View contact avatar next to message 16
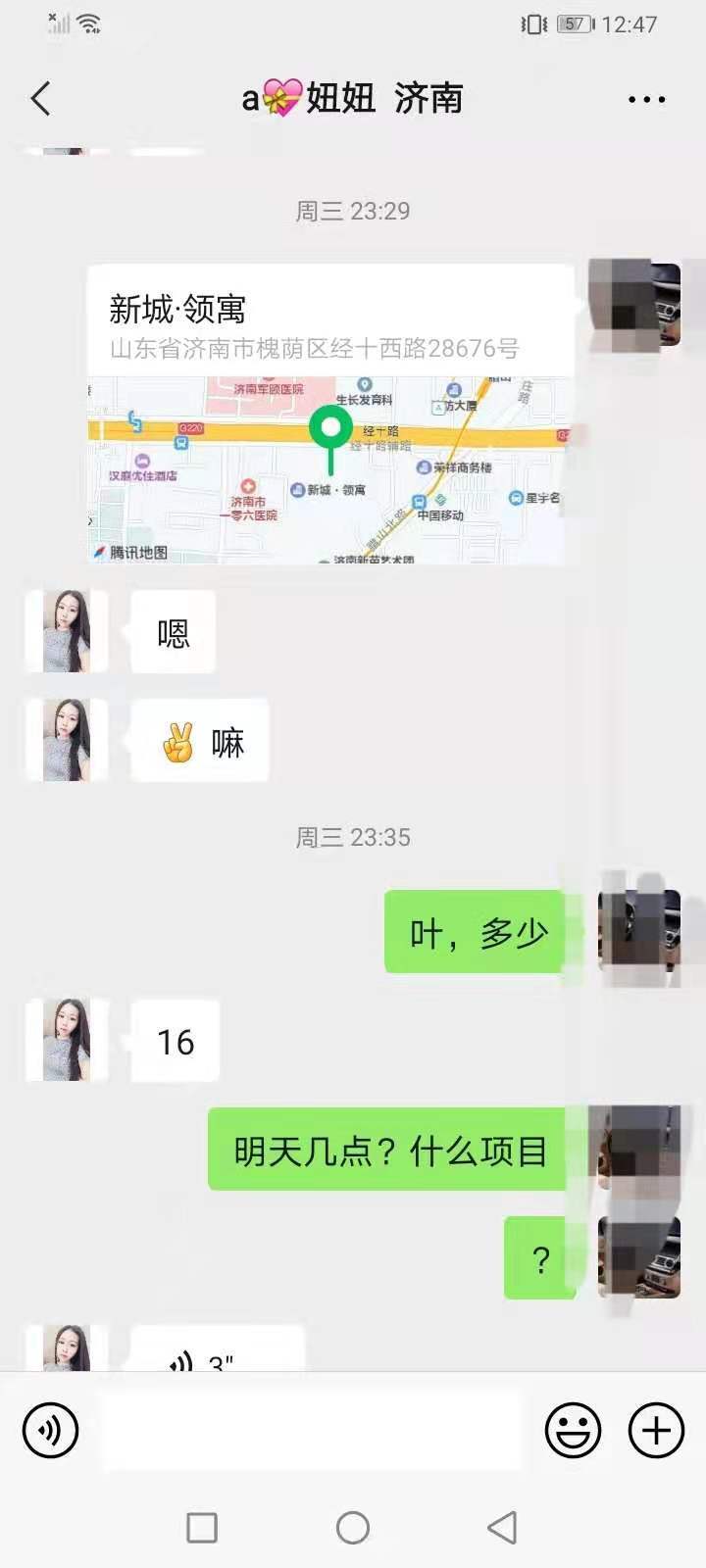Screen dimensions: 706x1568 67,1041
